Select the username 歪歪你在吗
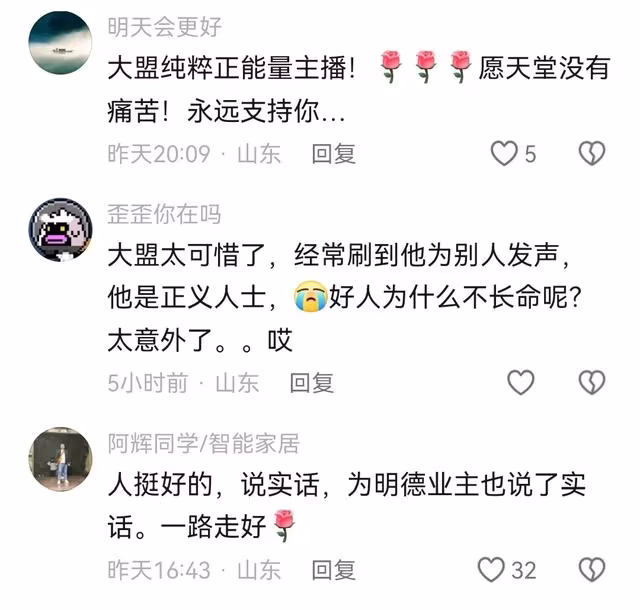This screenshot has width=640, height=610. [165, 213]
